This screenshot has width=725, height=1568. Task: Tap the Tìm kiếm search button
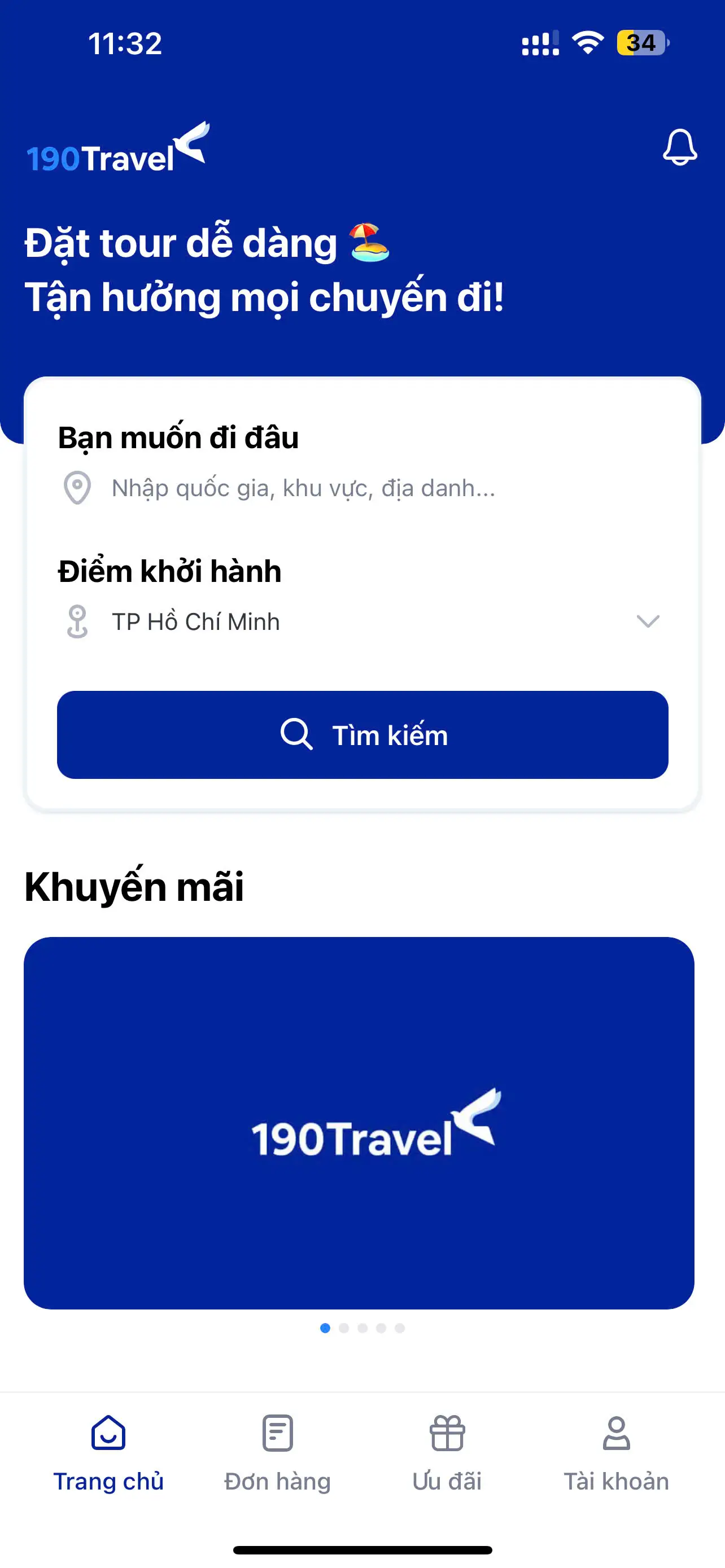363,735
